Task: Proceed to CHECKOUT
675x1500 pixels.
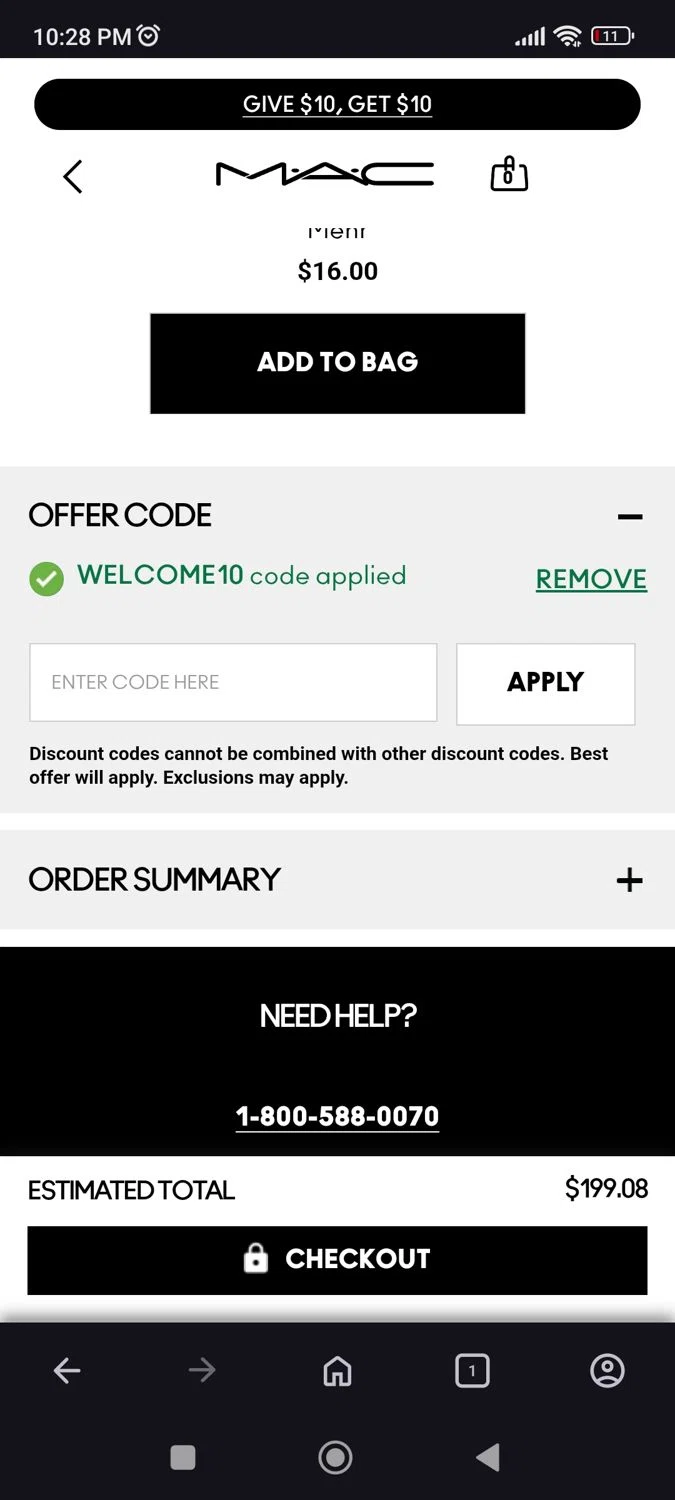Action: (x=337, y=1259)
